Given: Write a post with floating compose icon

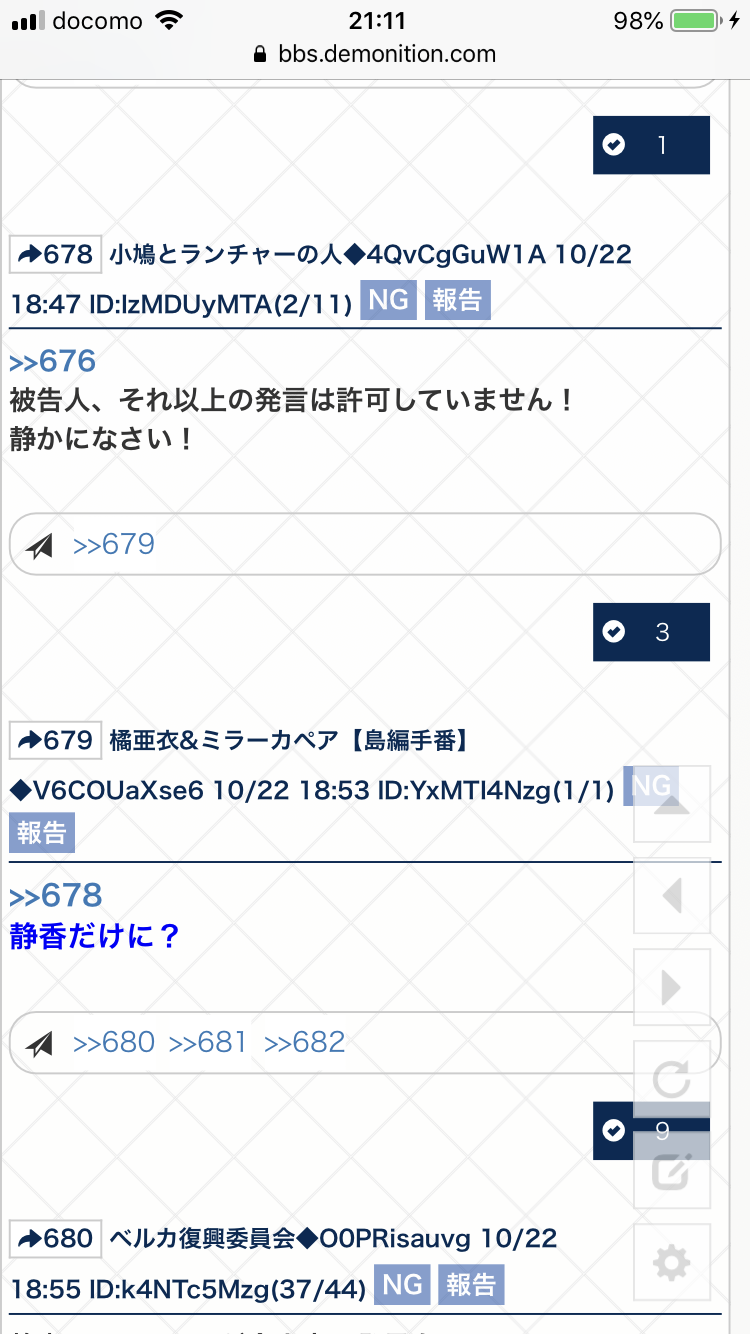Looking at the screenshot, I should coord(672,1171).
